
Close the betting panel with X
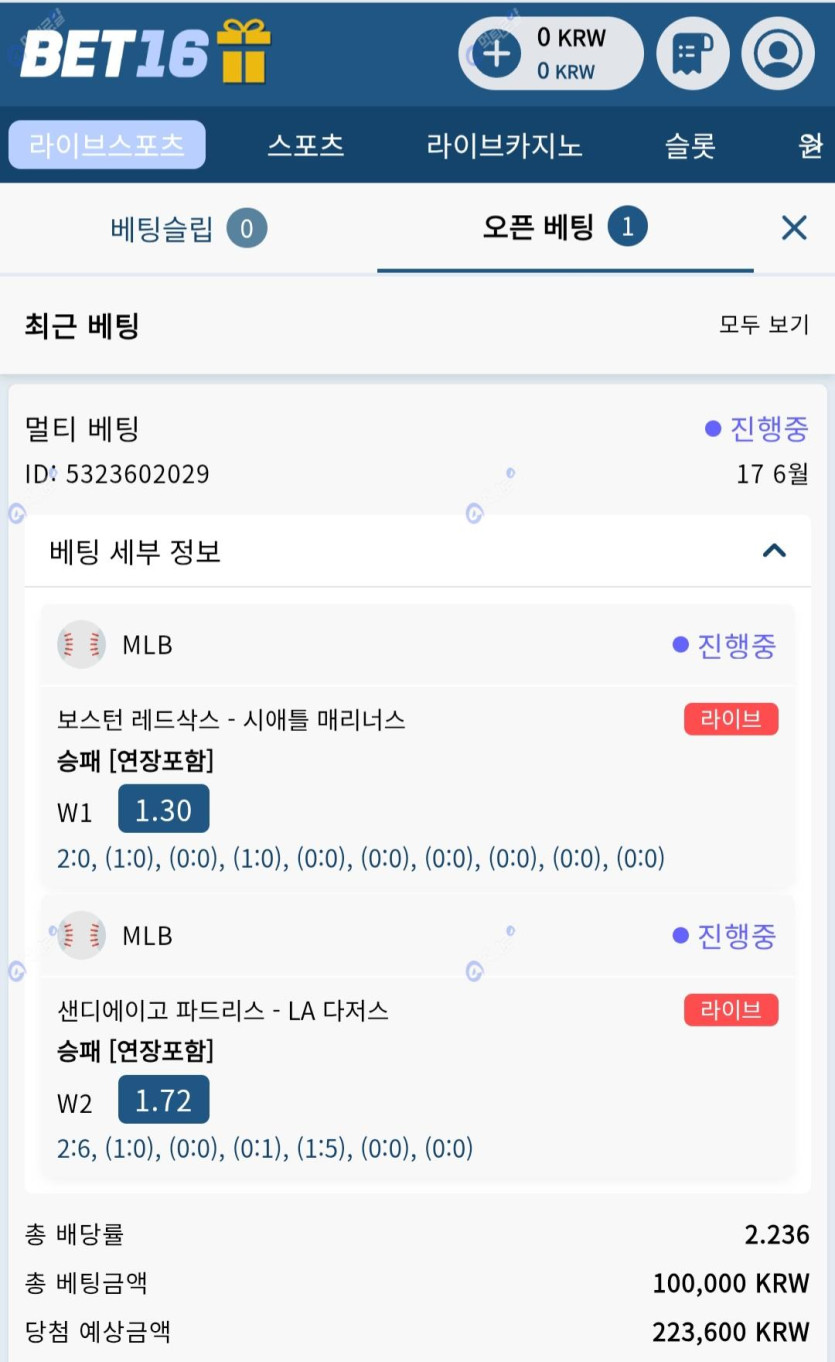coord(794,228)
